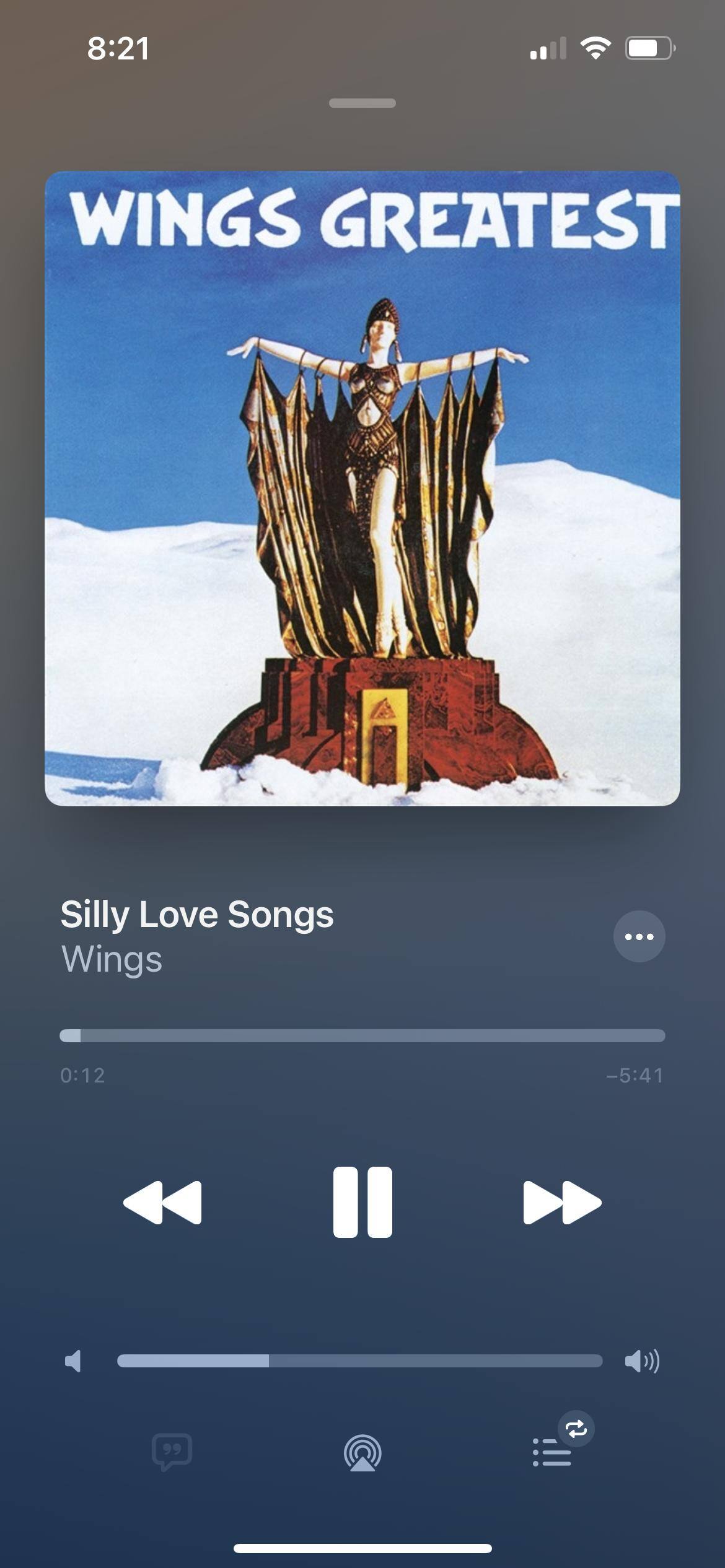This screenshot has width=725, height=1568.
Task: Tap the Wings Greatest album artwork
Action: 362,488
